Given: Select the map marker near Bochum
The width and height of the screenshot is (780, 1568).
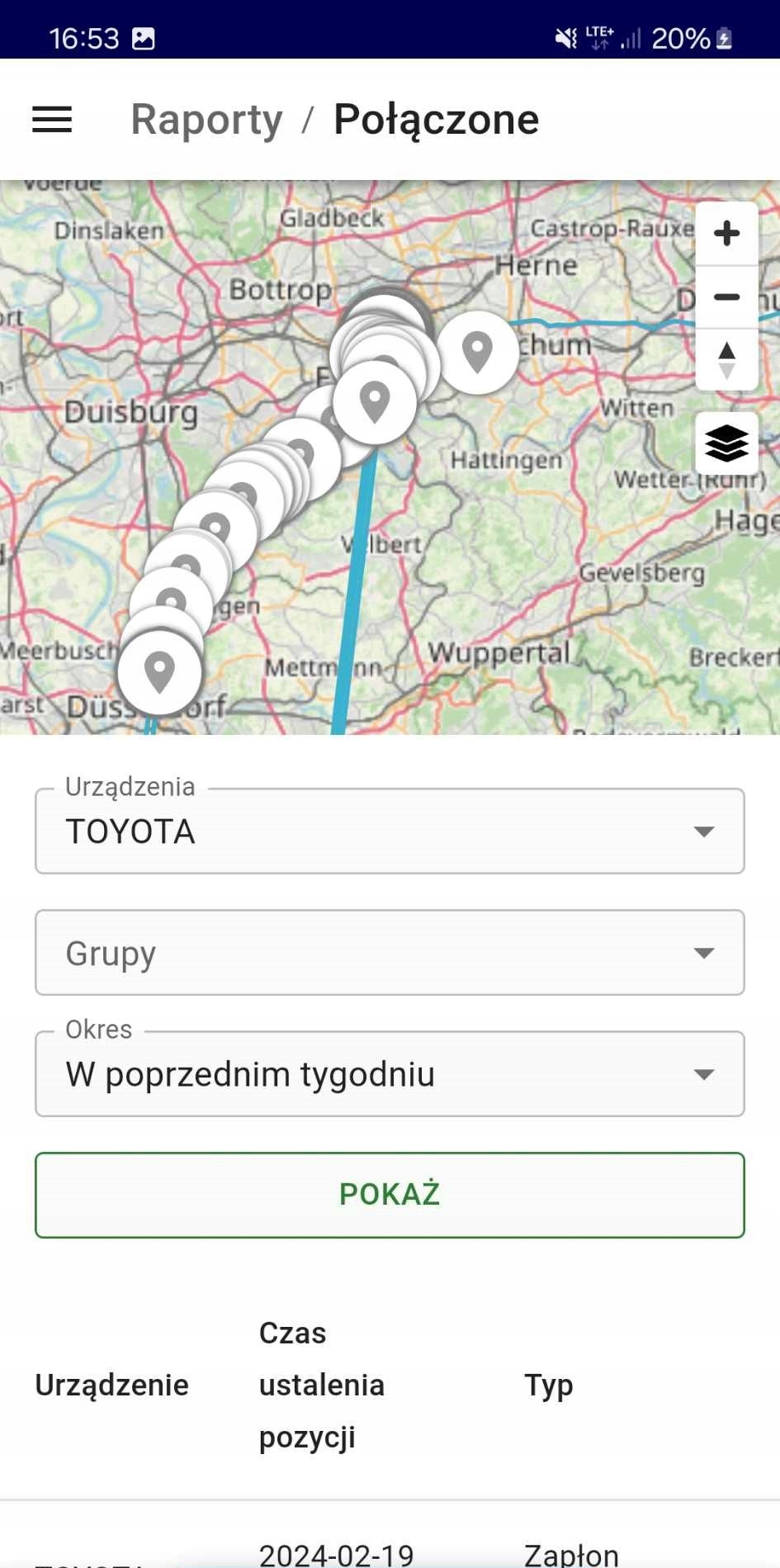Looking at the screenshot, I should tap(477, 352).
